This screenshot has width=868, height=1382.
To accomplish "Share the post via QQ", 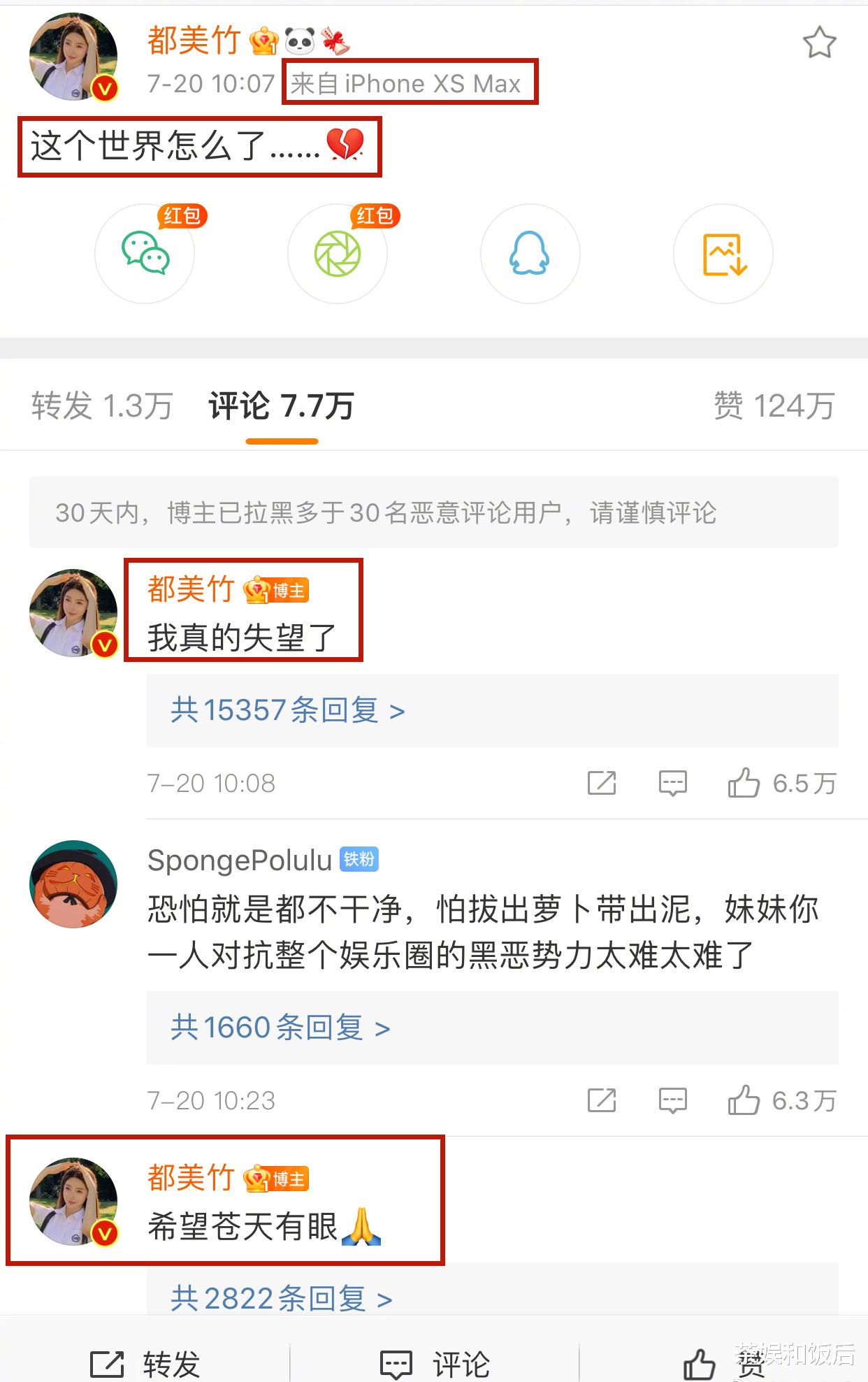I will point(530,254).
